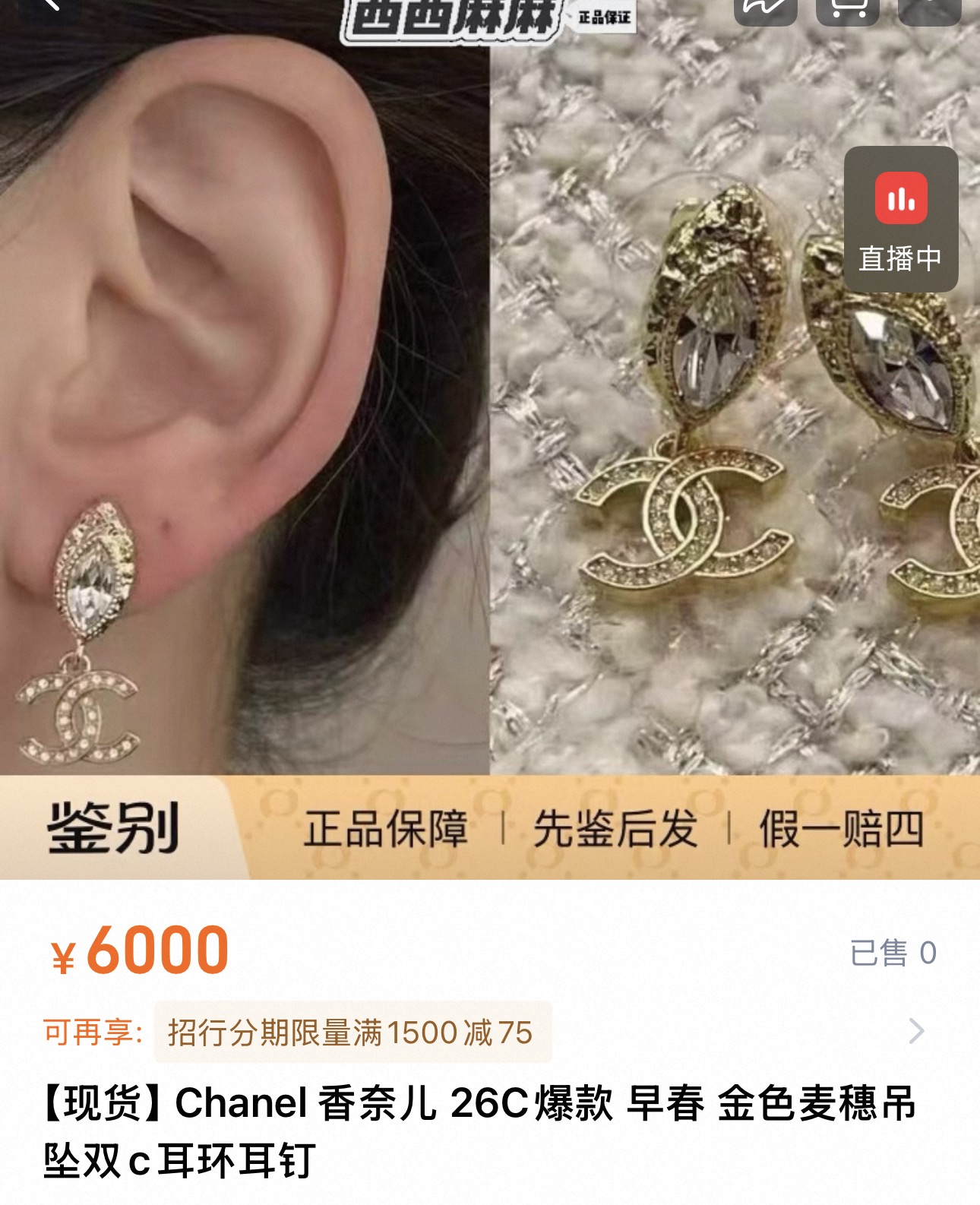The height and width of the screenshot is (1205, 980).
Task: Open the shopping cart icon
Action: (x=848, y=9)
